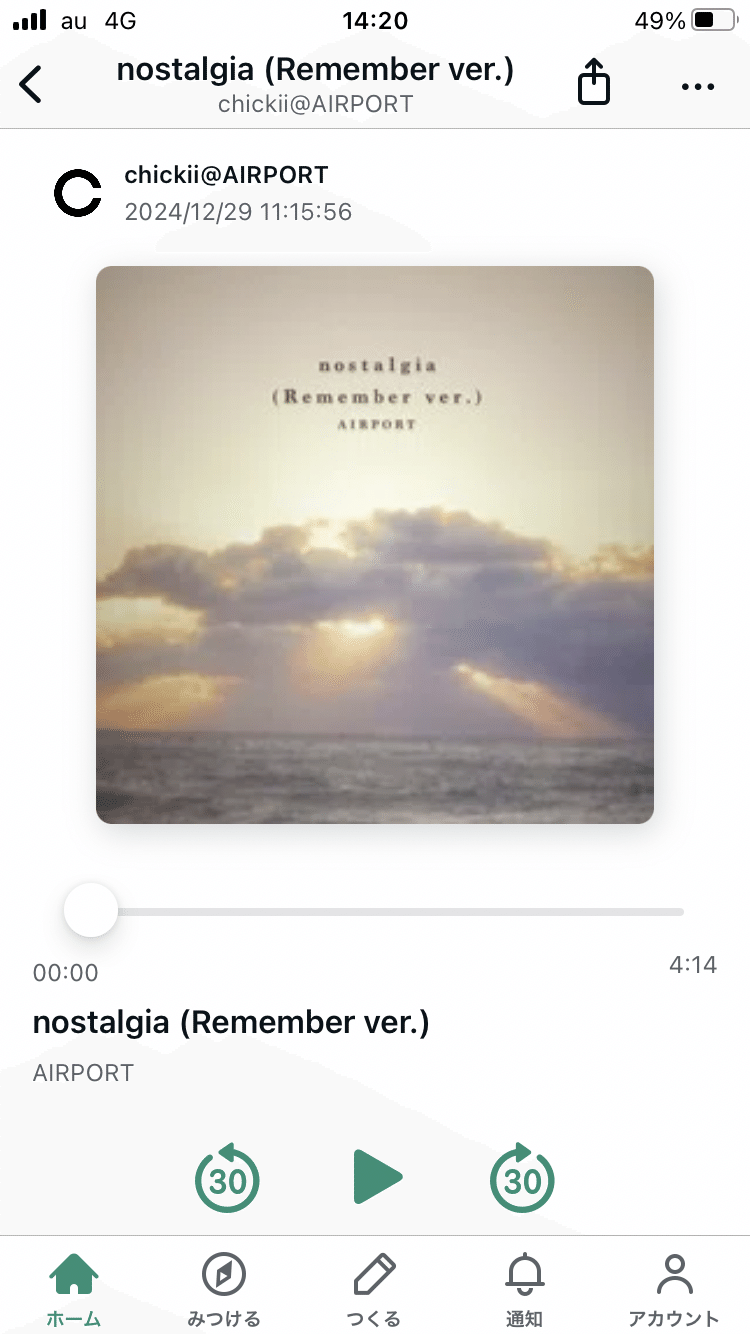This screenshot has height=1334, width=750.
Task: View the album artwork image
Action: click(375, 544)
